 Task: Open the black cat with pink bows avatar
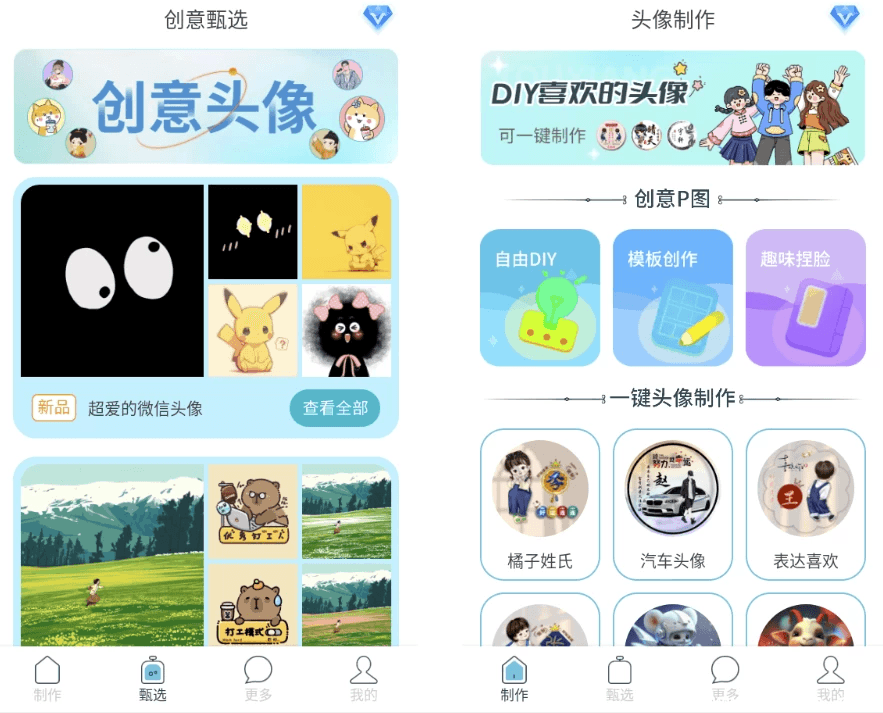[347, 330]
